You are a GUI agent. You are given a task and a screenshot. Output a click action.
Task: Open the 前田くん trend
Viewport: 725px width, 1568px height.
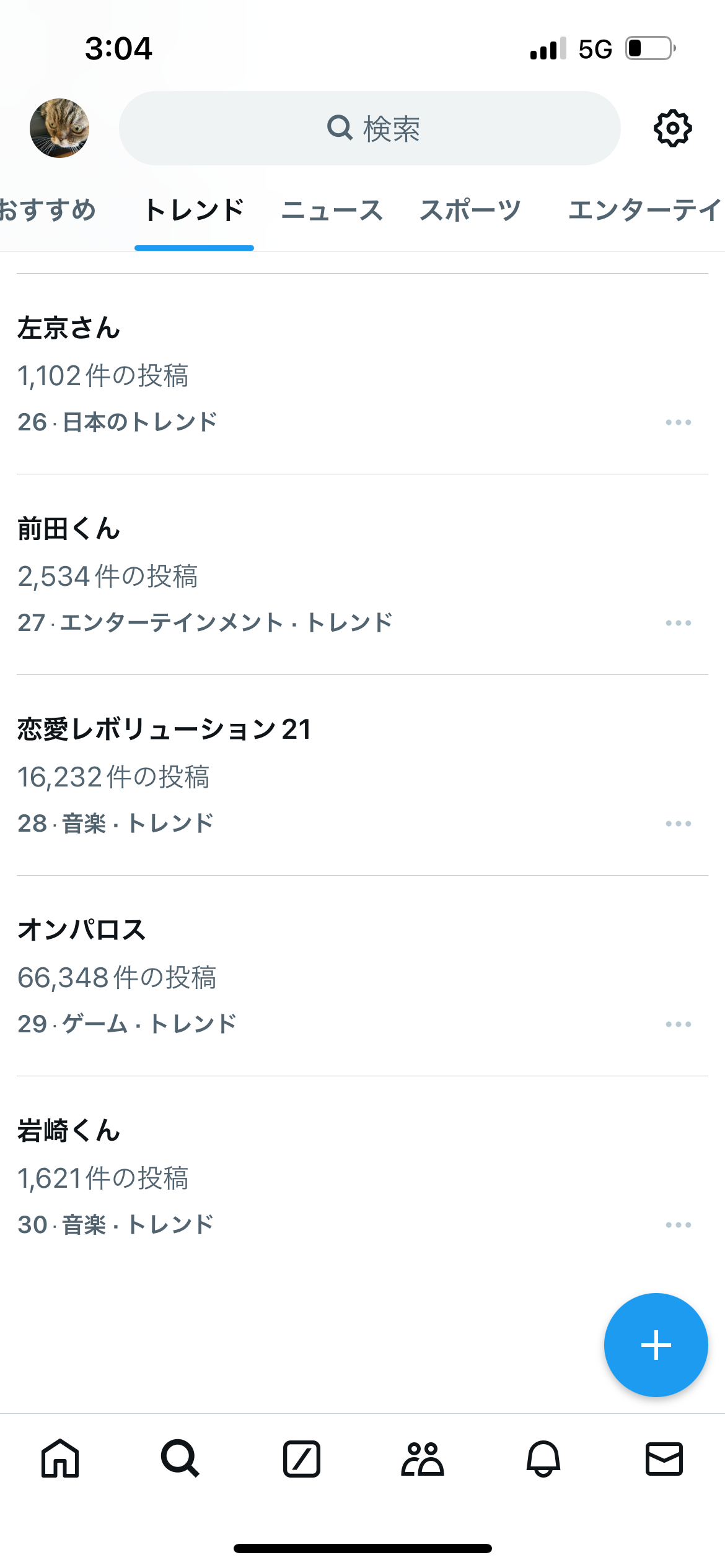[362, 575]
